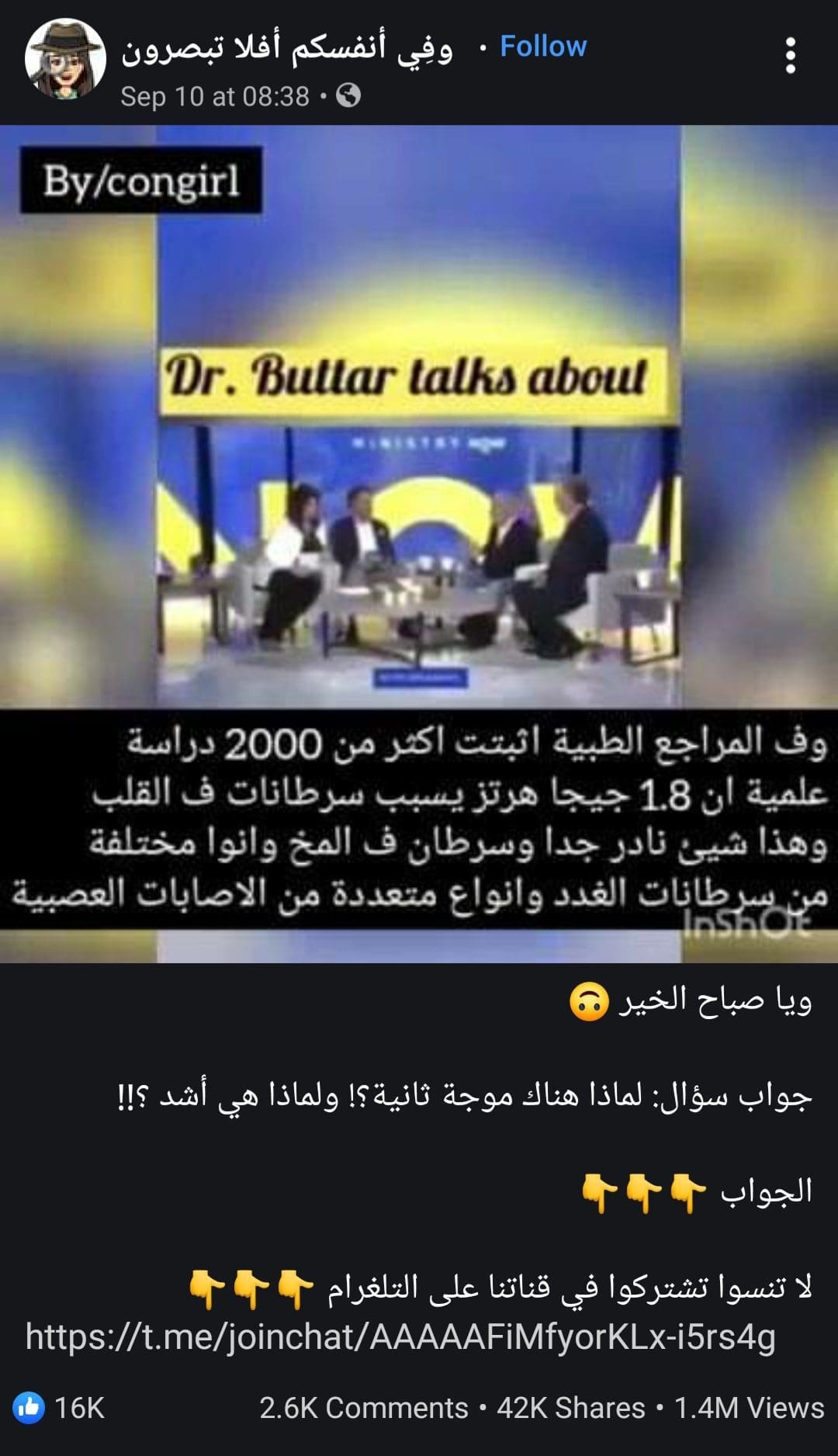
Task: Open the 2.6K comments
Action: (363, 1407)
